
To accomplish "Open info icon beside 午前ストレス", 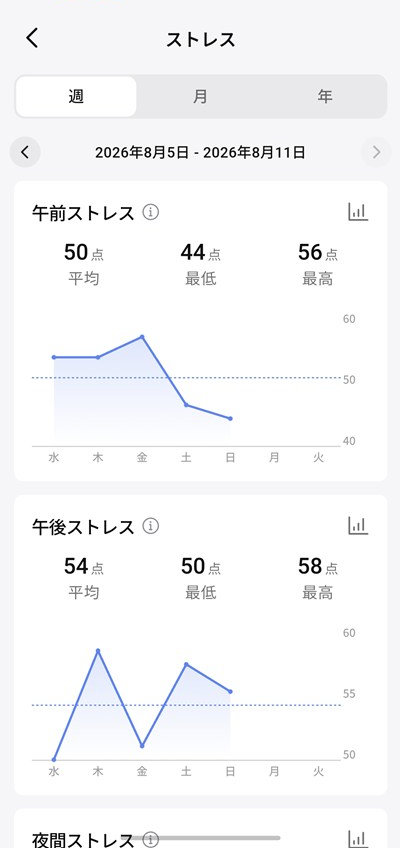I will pyautogui.click(x=151, y=213).
